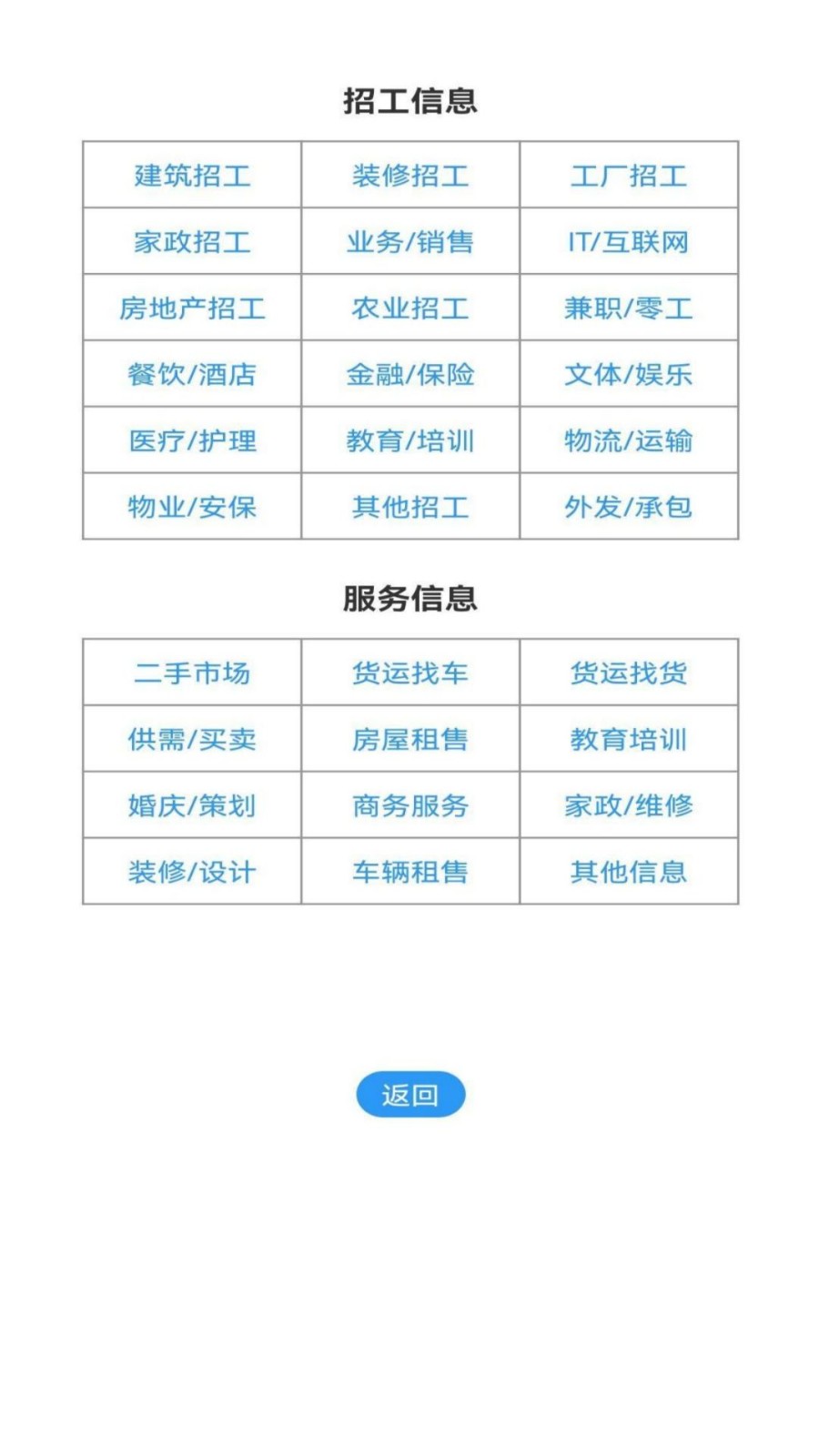Select the IT/互联网 category

point(629,240)
